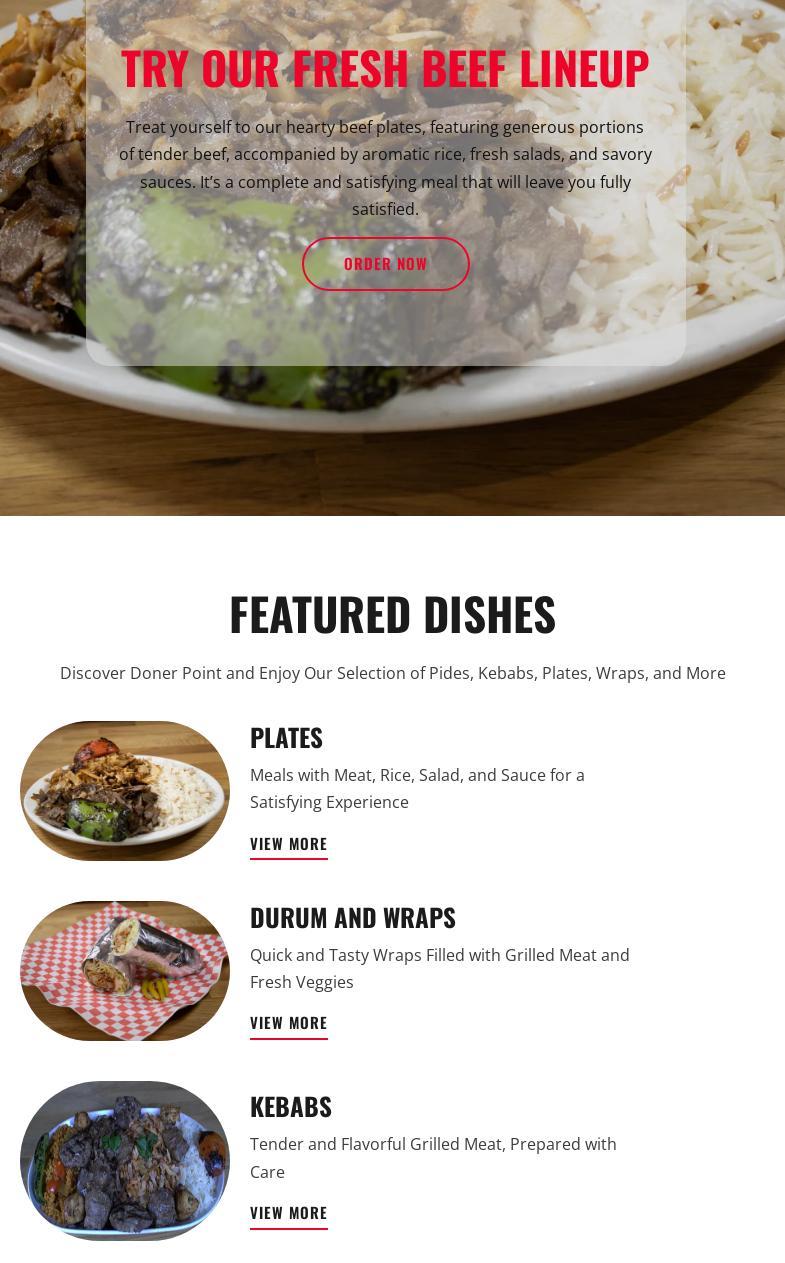This screenshot has height=1263, width=785.
Task: Open View More under Durum and Wraps
Action: 288,1023
